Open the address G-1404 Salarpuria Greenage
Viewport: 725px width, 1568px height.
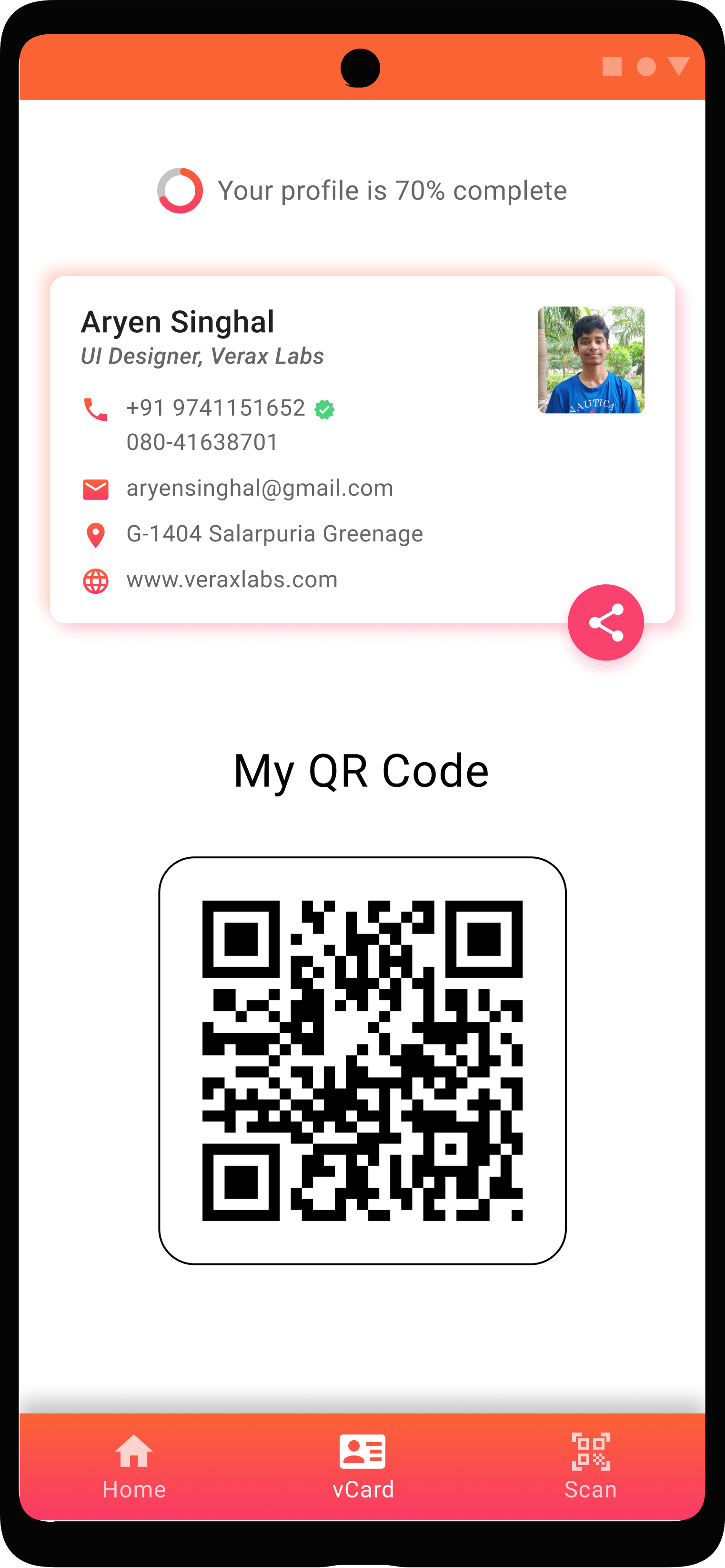click(x=274, y=534)
